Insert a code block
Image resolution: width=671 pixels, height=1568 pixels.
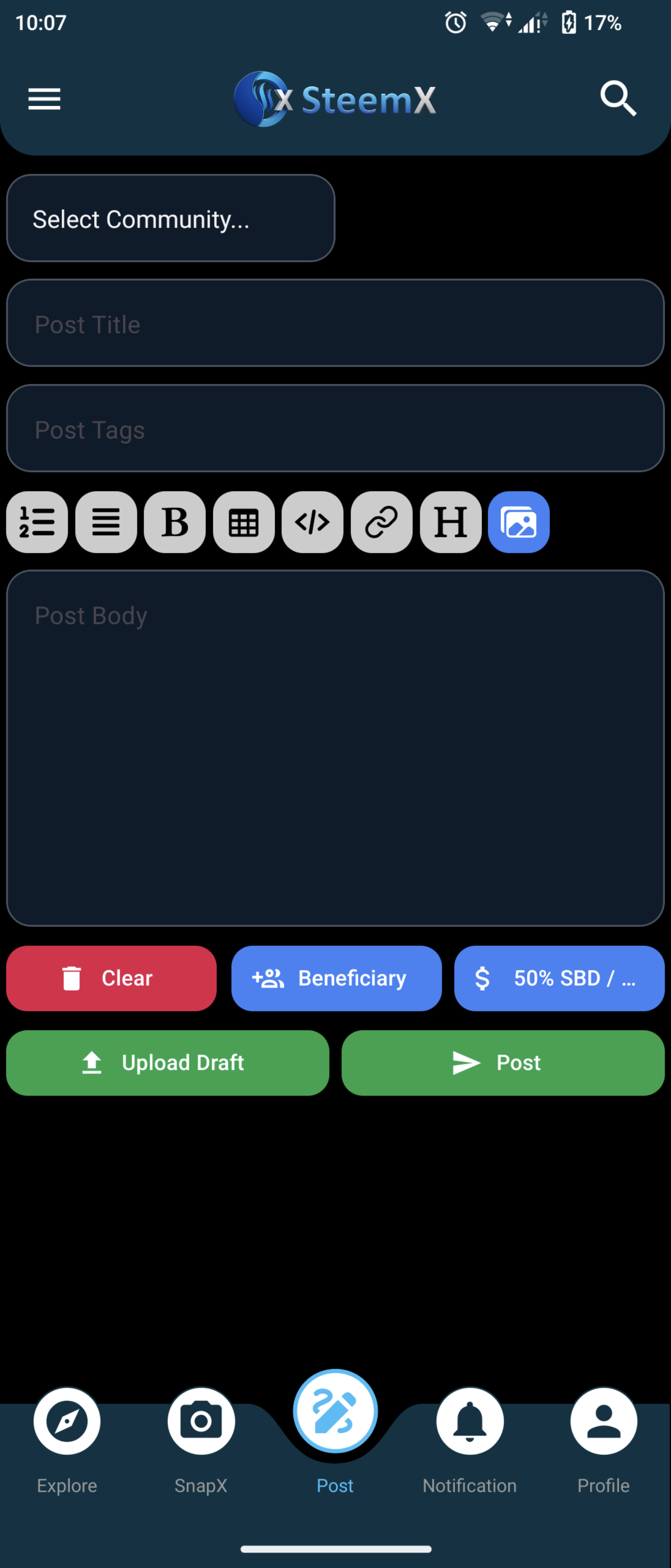coord(313,522)
